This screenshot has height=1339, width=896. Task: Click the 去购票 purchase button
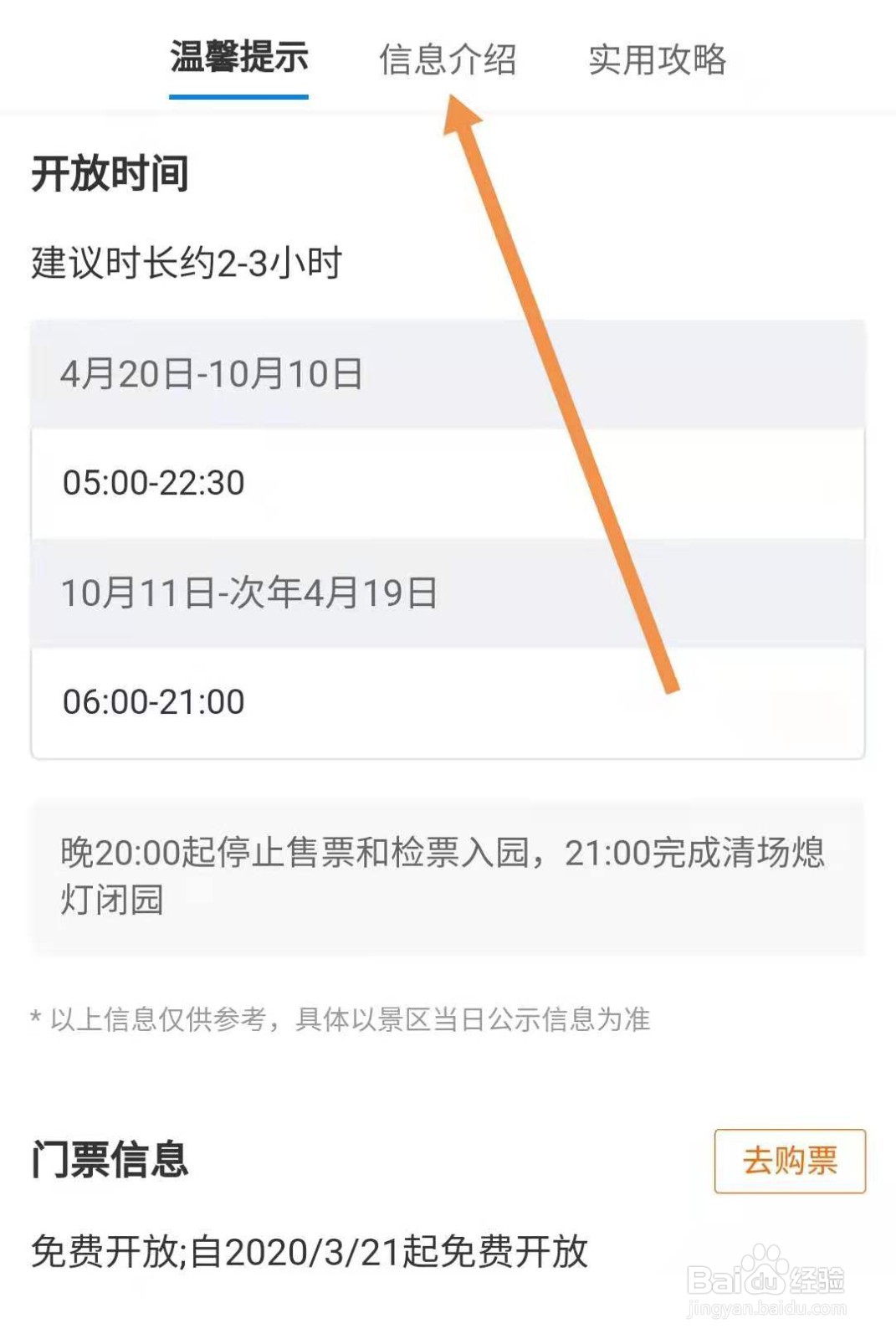pyautogui.click(x=790, y=1162)
